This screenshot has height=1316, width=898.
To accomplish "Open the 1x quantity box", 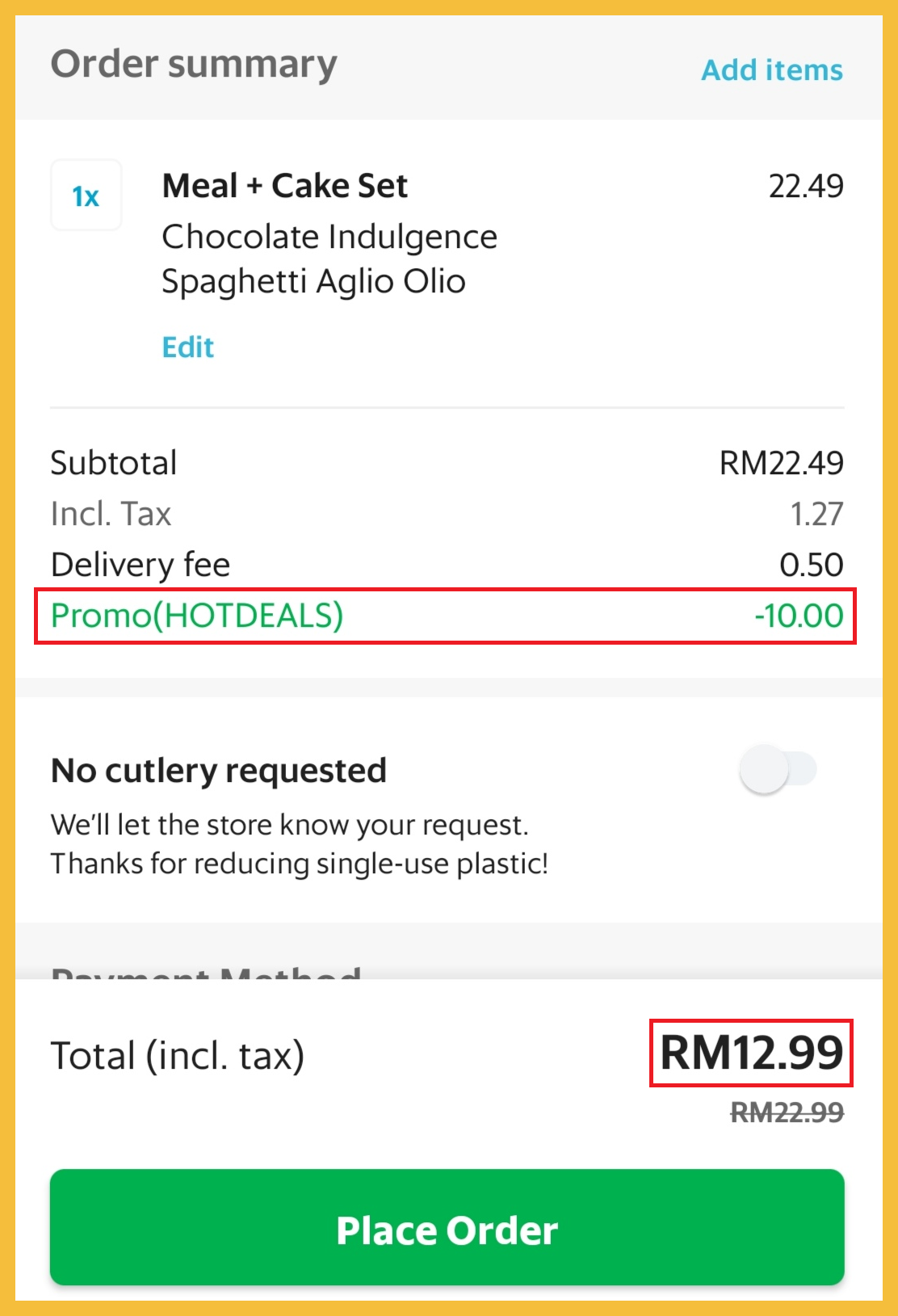I will (86, 196).
